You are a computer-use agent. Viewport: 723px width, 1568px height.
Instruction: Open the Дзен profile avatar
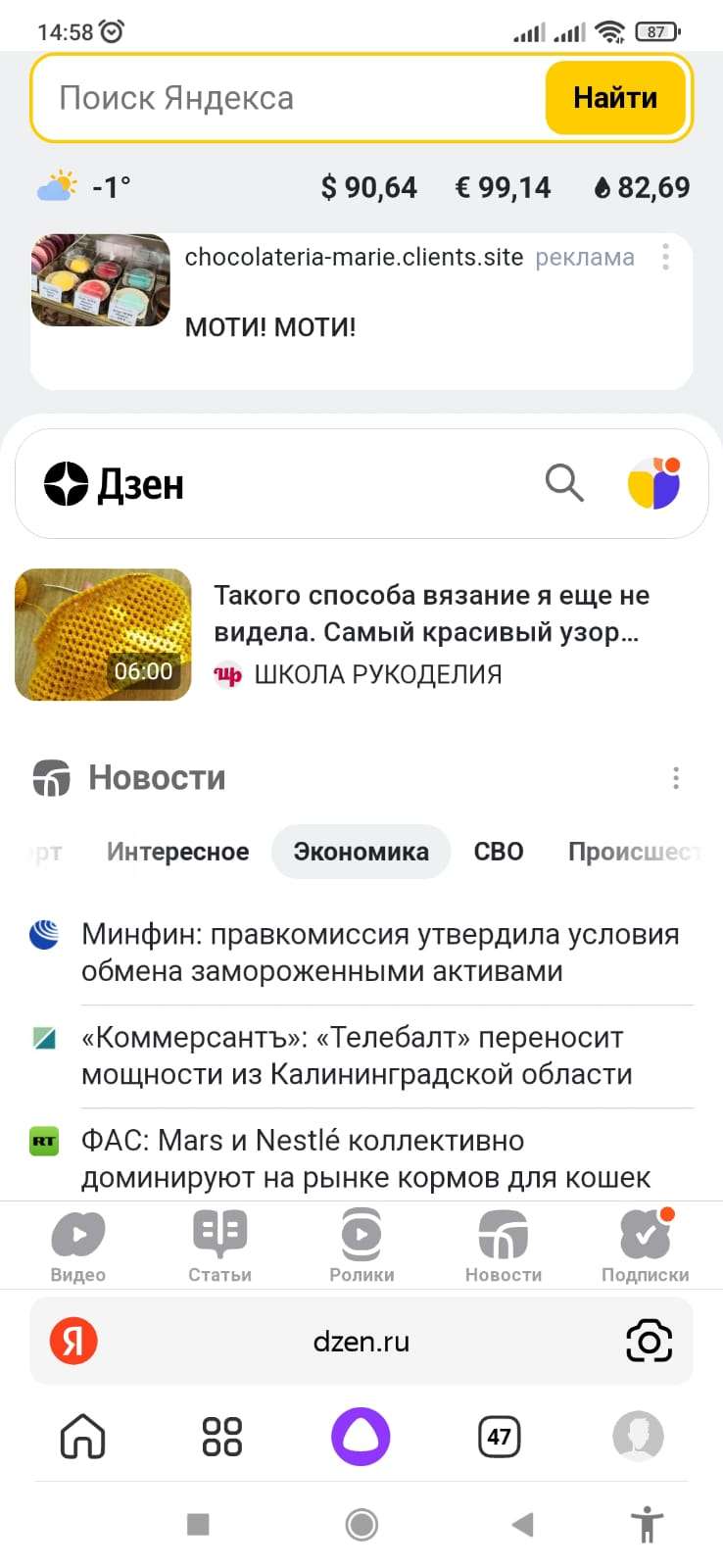tap(653, 483)
